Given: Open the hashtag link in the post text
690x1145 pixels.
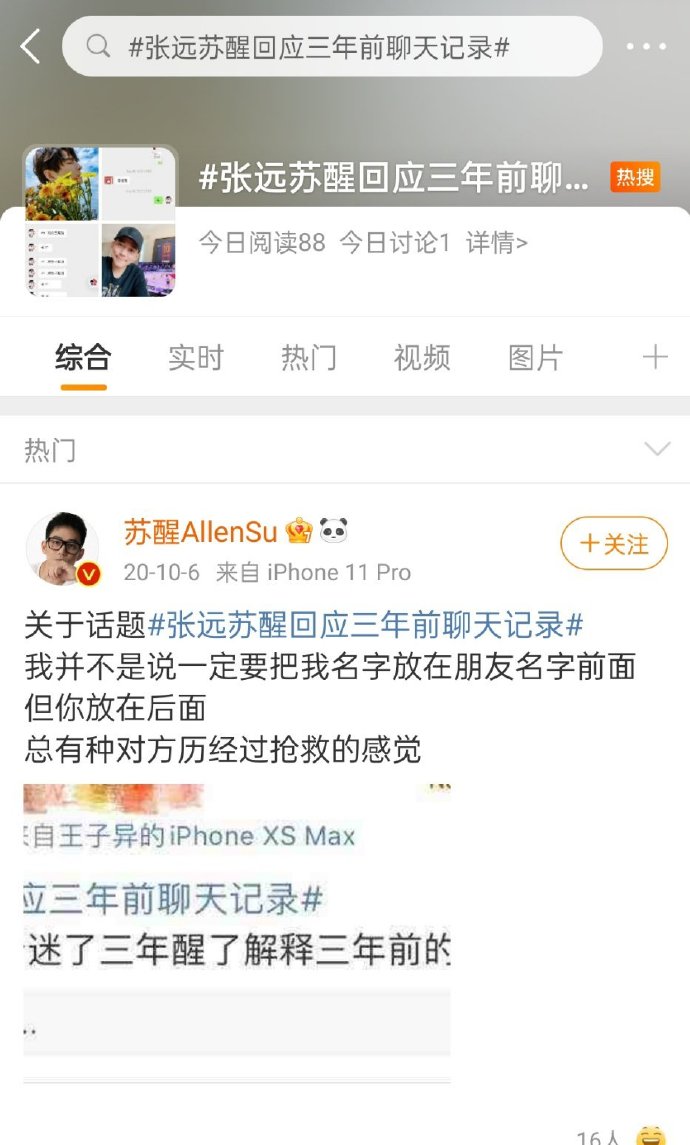Looking at the screenshot, I should tap(365, 625).
